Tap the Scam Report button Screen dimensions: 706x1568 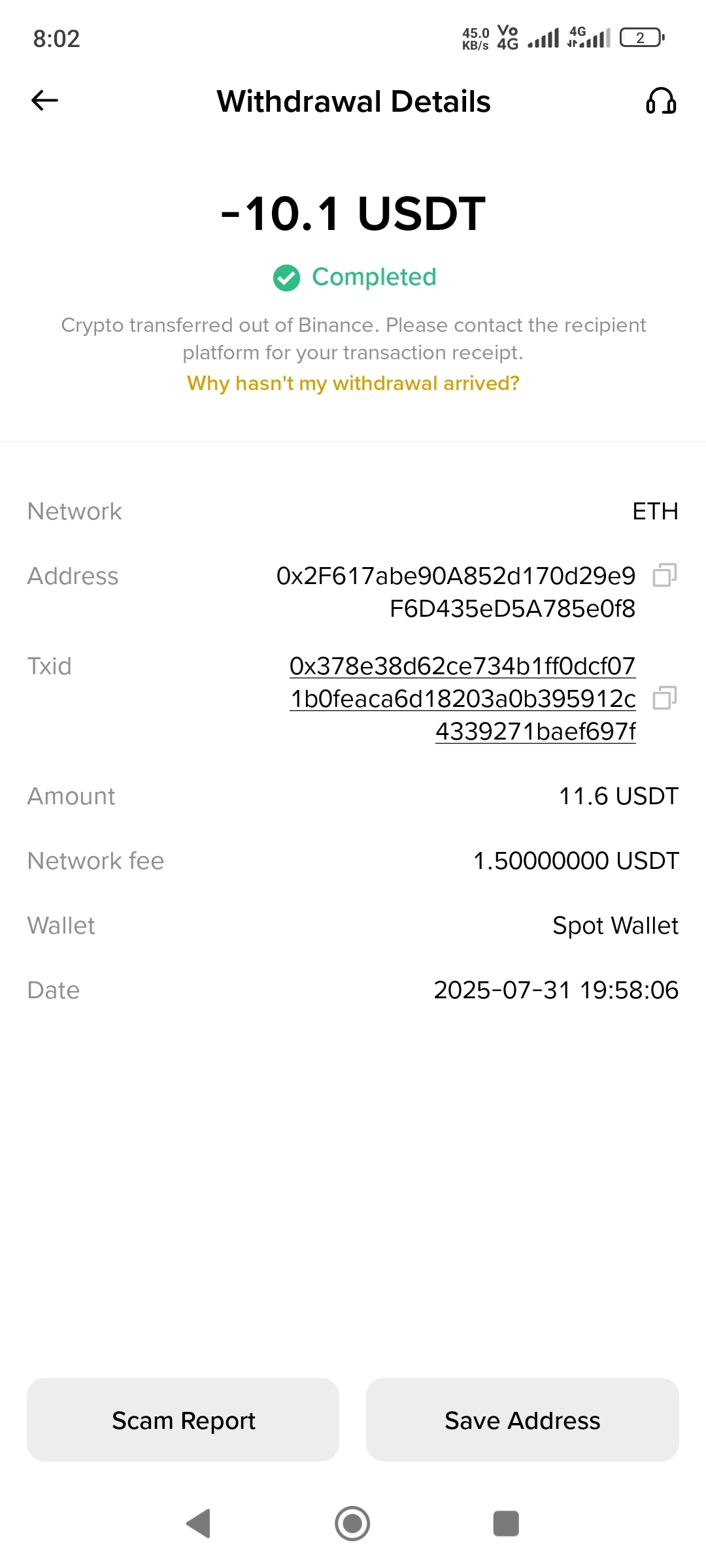[x=183, y=1420]
